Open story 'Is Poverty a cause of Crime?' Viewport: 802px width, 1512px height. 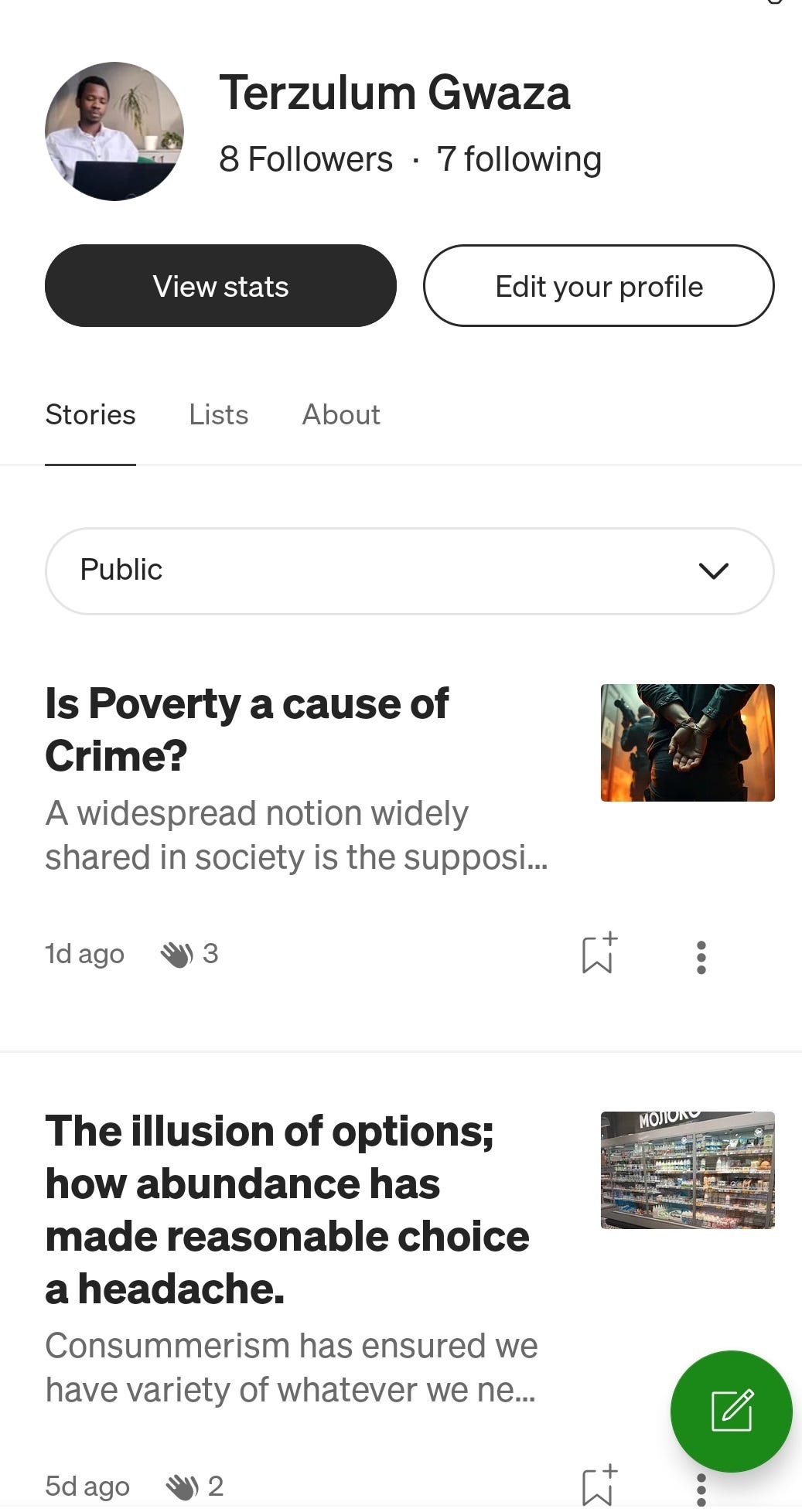pos(247,729)
